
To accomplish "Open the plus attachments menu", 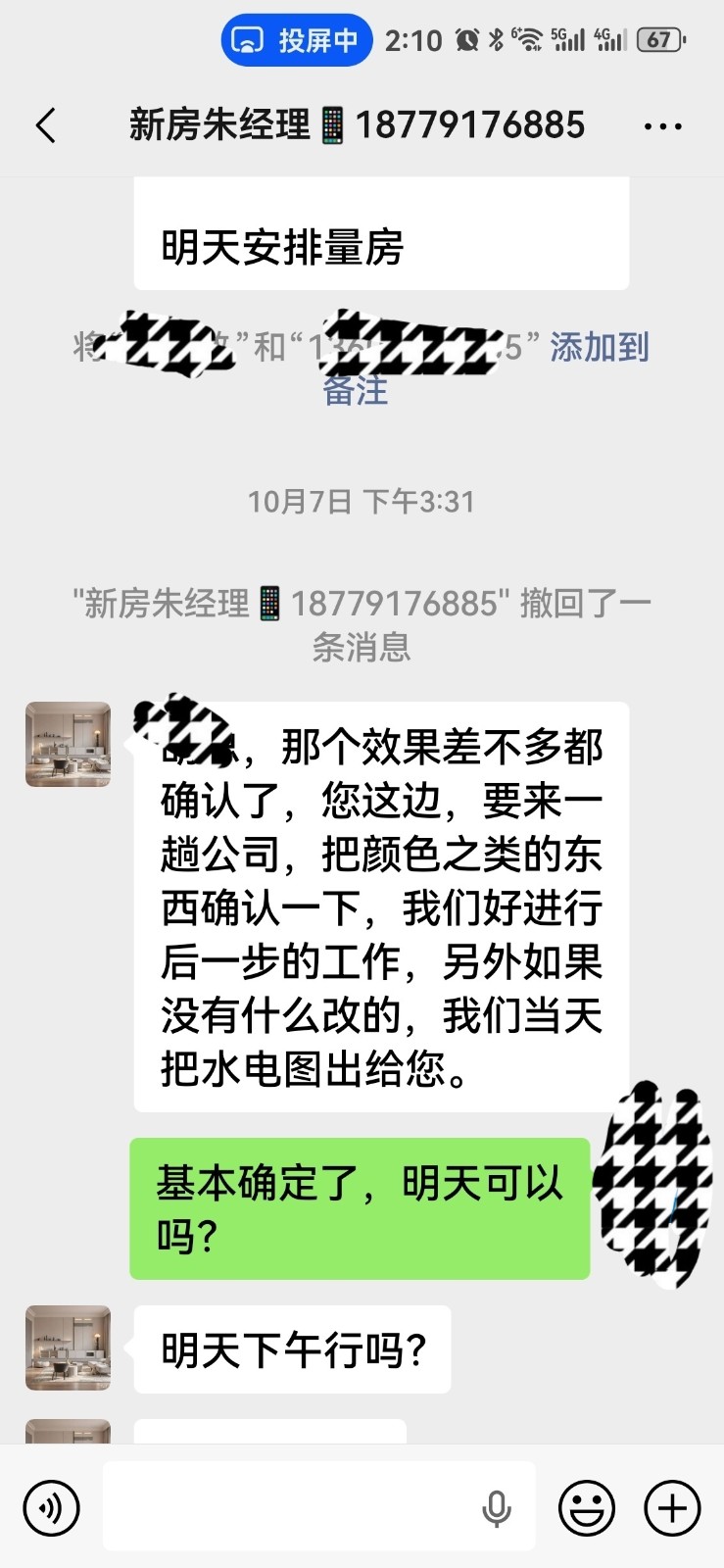I will click(672, 1507).
